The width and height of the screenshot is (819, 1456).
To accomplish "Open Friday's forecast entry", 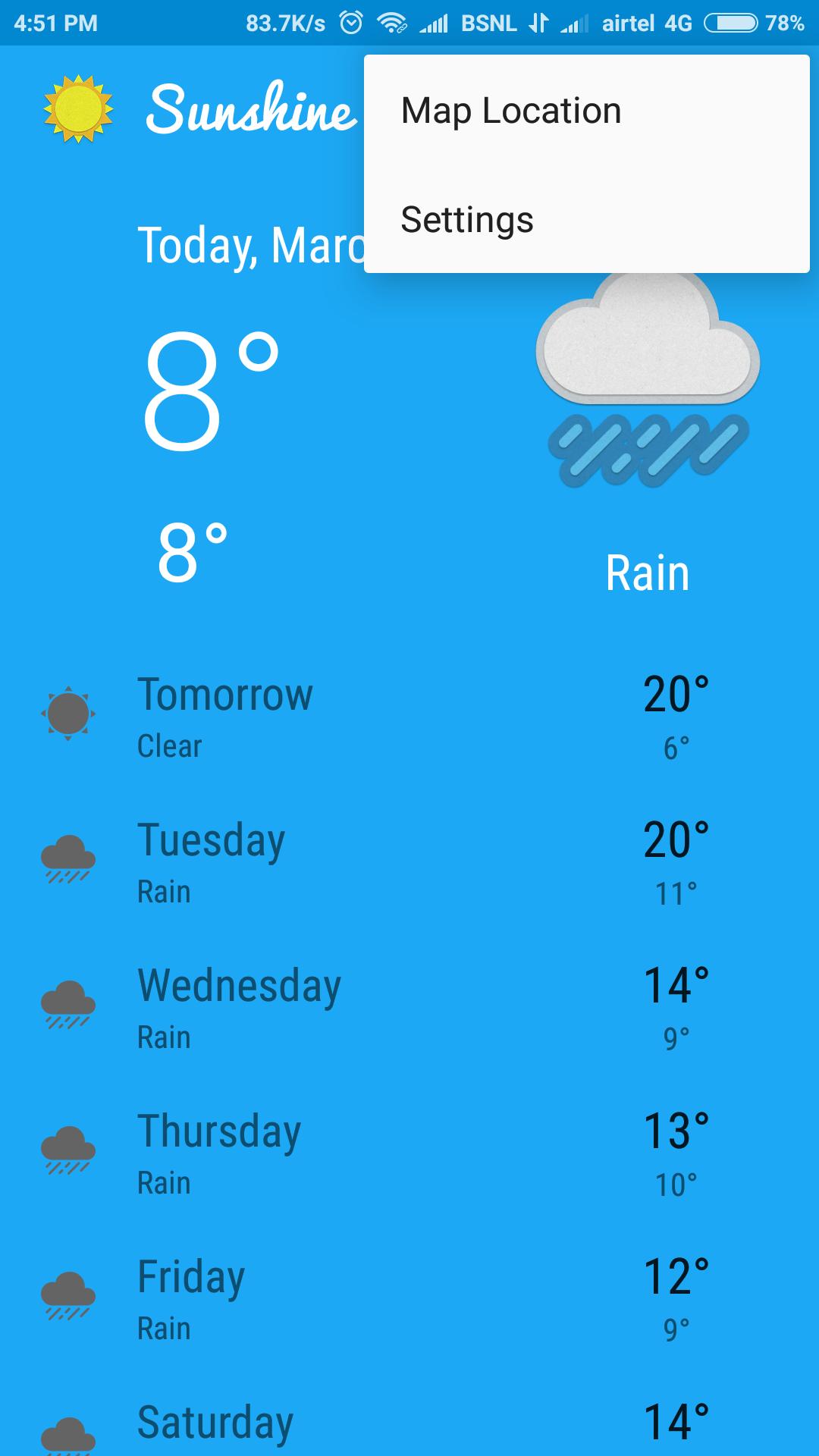I will 409,1297.
